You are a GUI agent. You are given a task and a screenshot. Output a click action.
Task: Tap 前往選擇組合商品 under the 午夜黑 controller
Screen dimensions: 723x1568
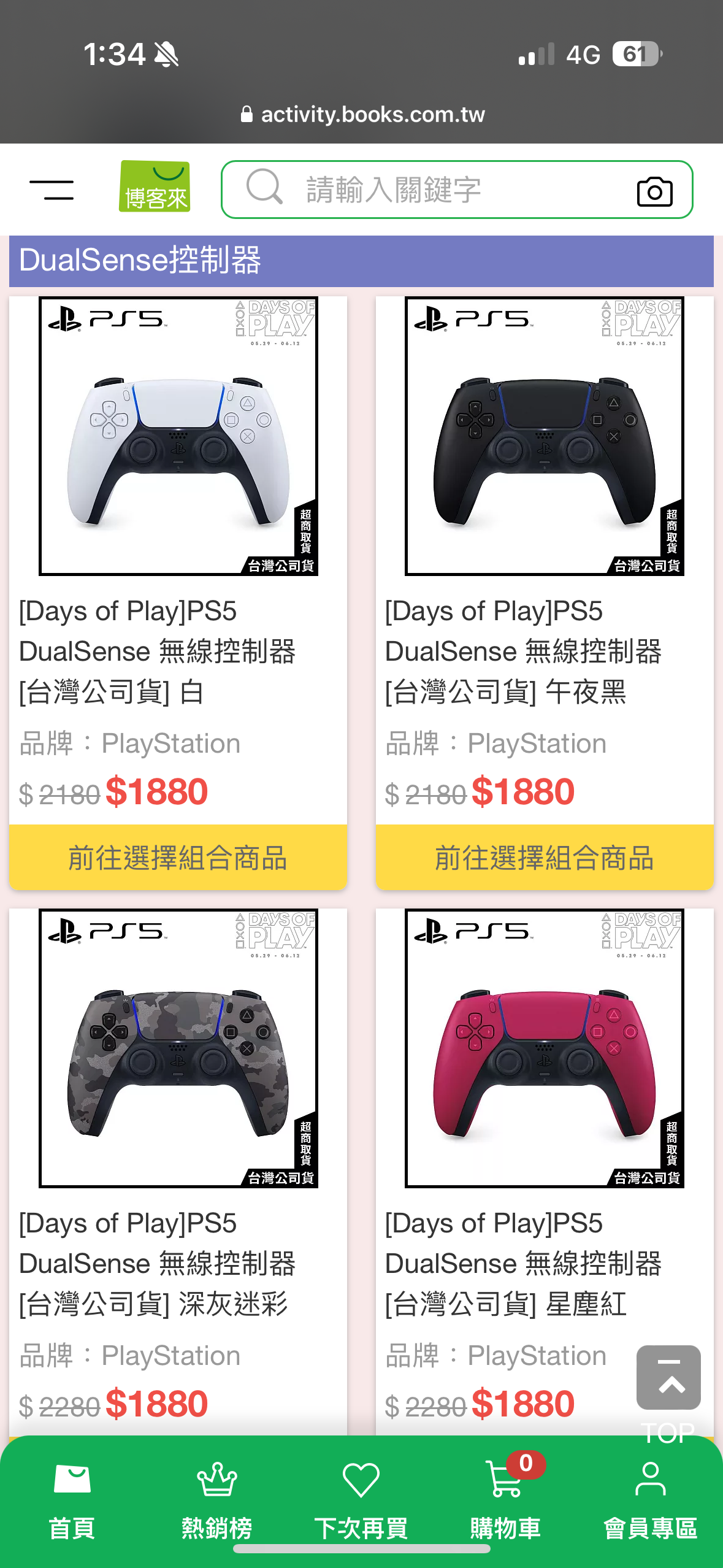pos(544,857)
